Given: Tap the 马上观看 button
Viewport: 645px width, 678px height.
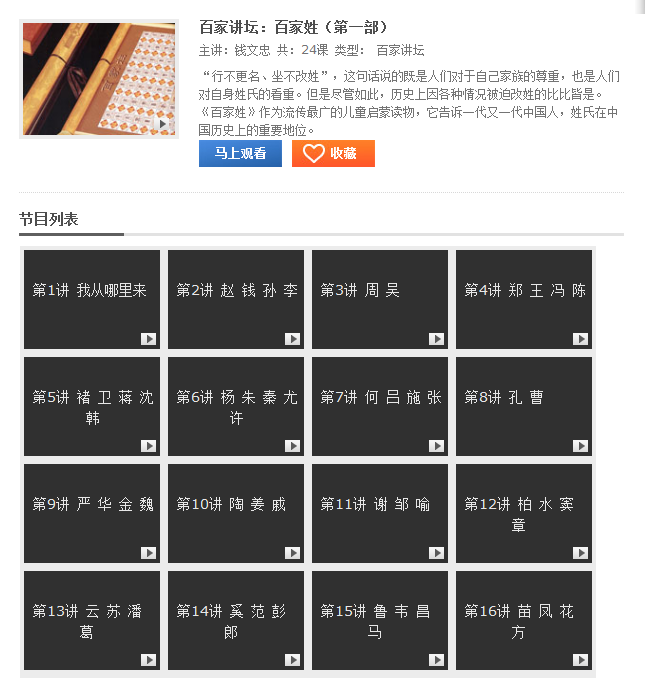Looking at the screenshot, I should coord(240,153).
